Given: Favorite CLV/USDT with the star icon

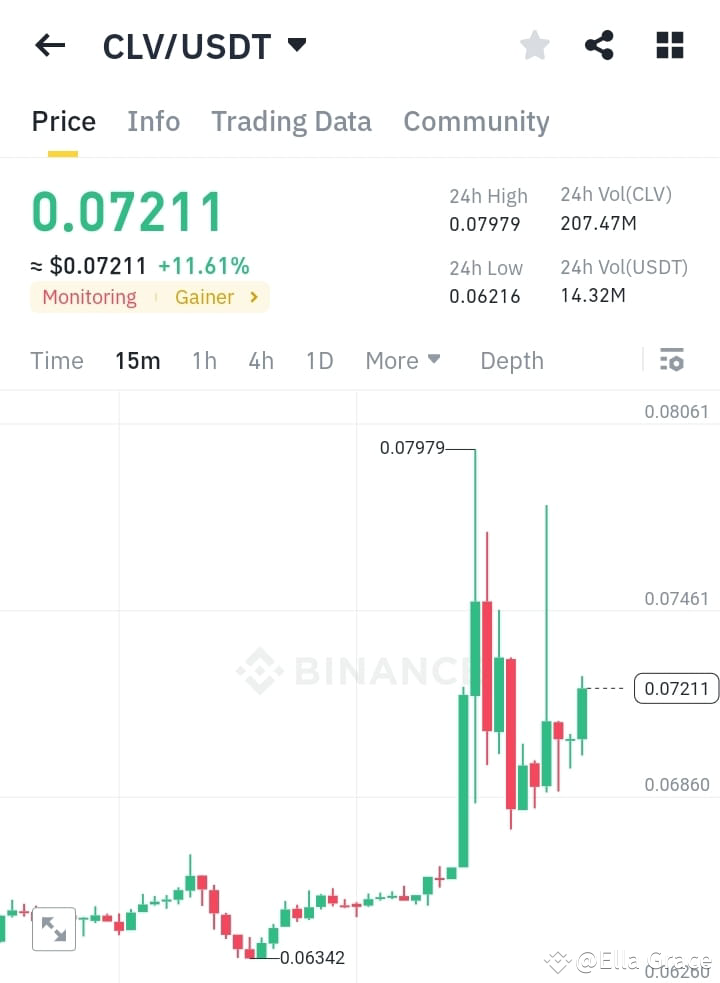Looking at the screenshot, I should tap(534, 45).
